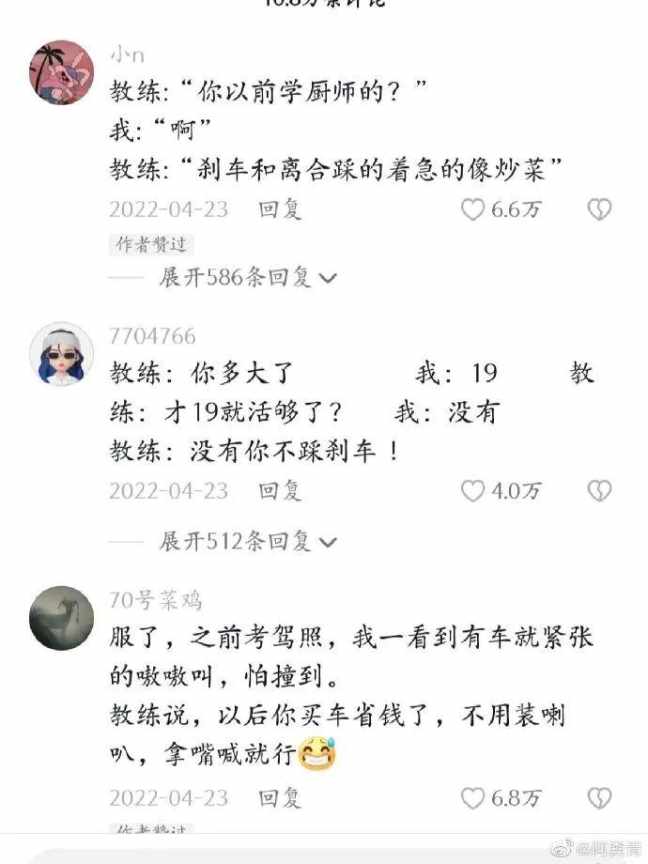Tap the username 70号菜鸡
648x864 pixels.
click(x=155, y=600)
